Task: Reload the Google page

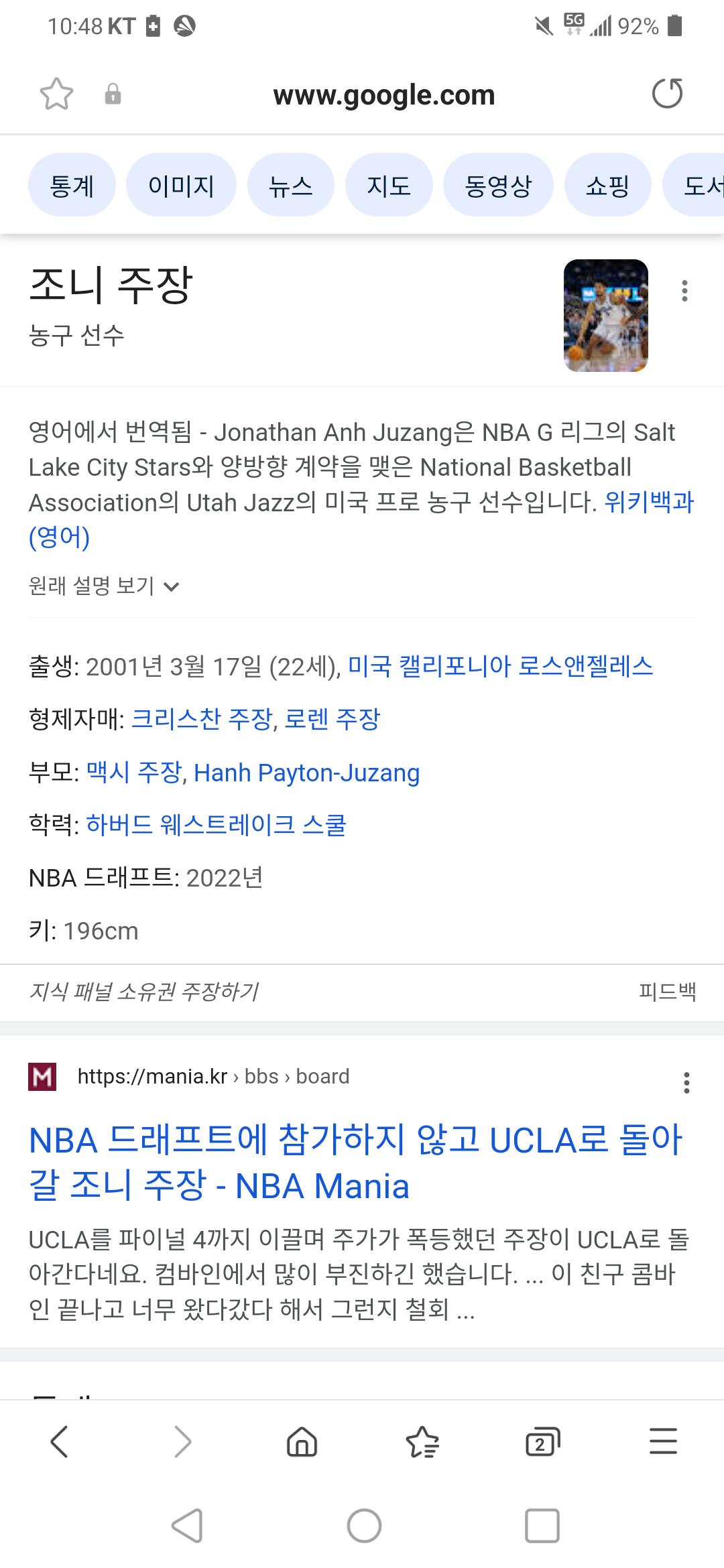Action: (x=667, y=93)
